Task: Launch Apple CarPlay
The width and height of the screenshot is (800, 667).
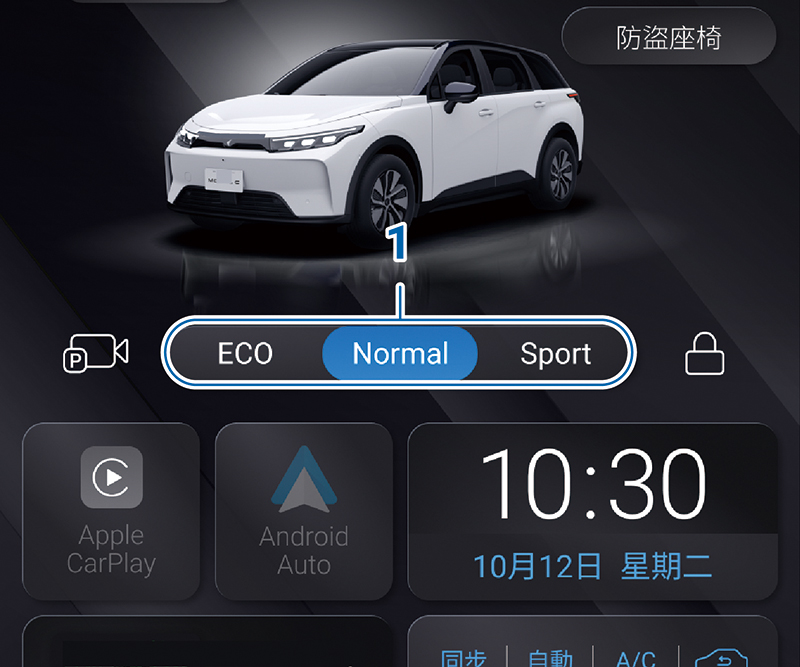Action: [111, 511]
